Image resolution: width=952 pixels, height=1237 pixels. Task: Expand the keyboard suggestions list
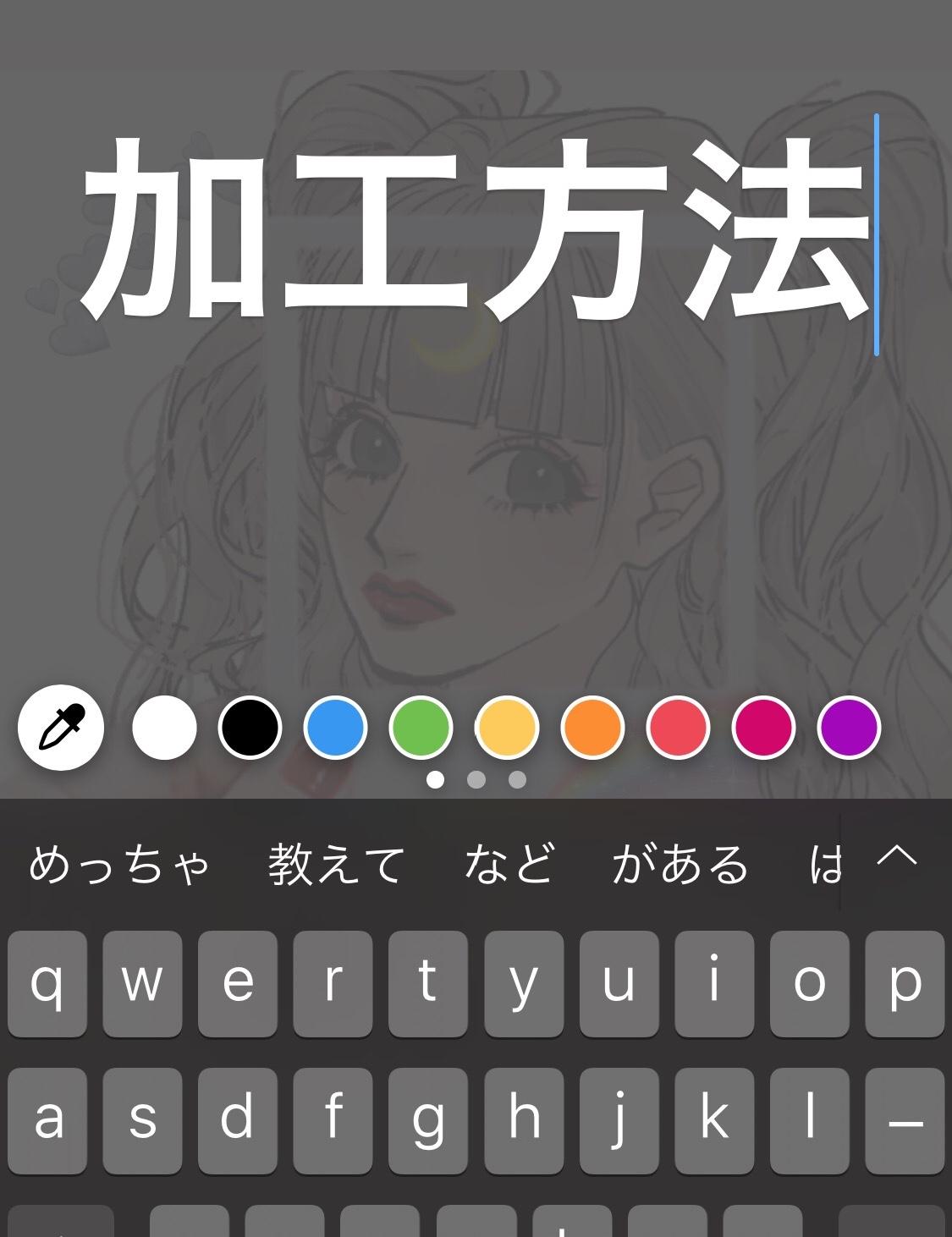tap(897, 857)
